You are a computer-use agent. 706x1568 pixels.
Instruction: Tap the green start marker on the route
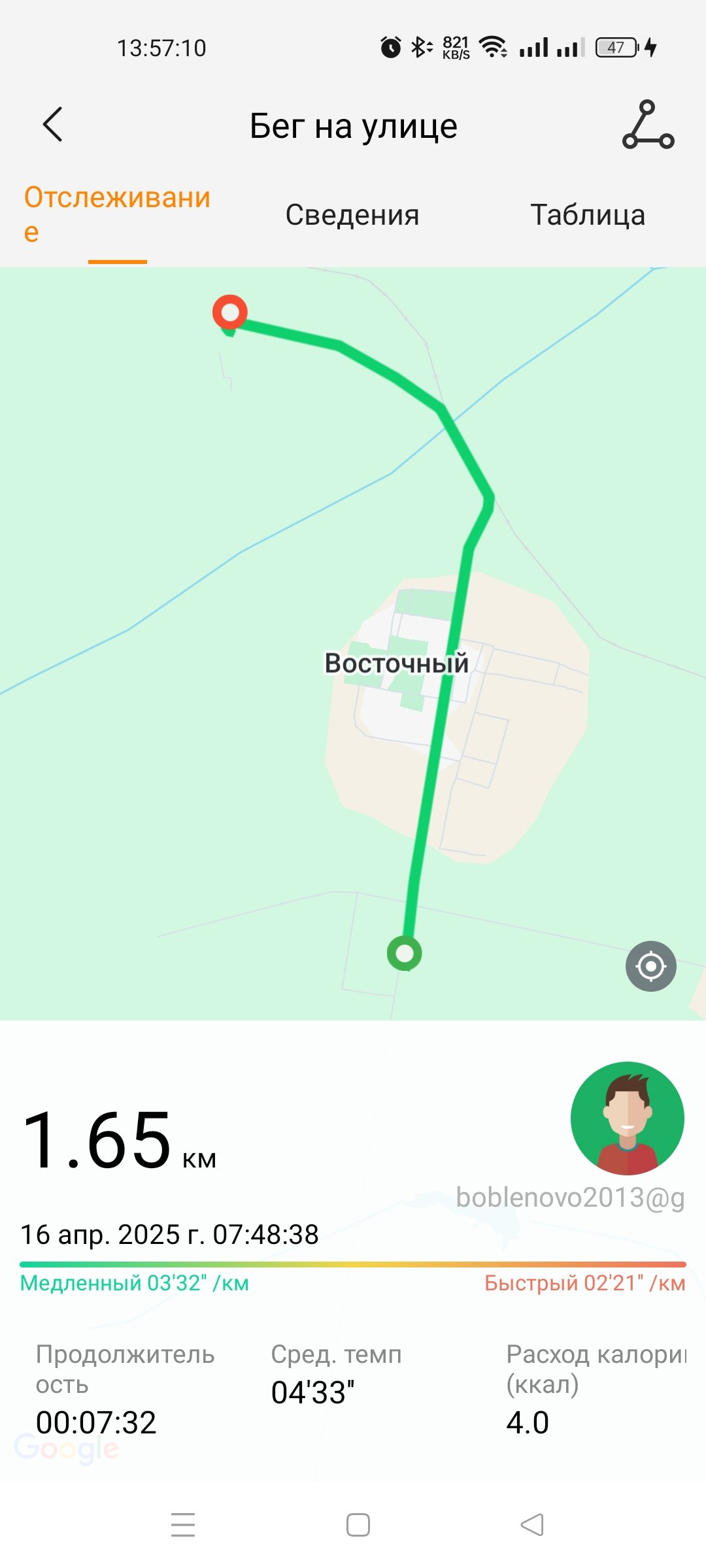(405, 953)
